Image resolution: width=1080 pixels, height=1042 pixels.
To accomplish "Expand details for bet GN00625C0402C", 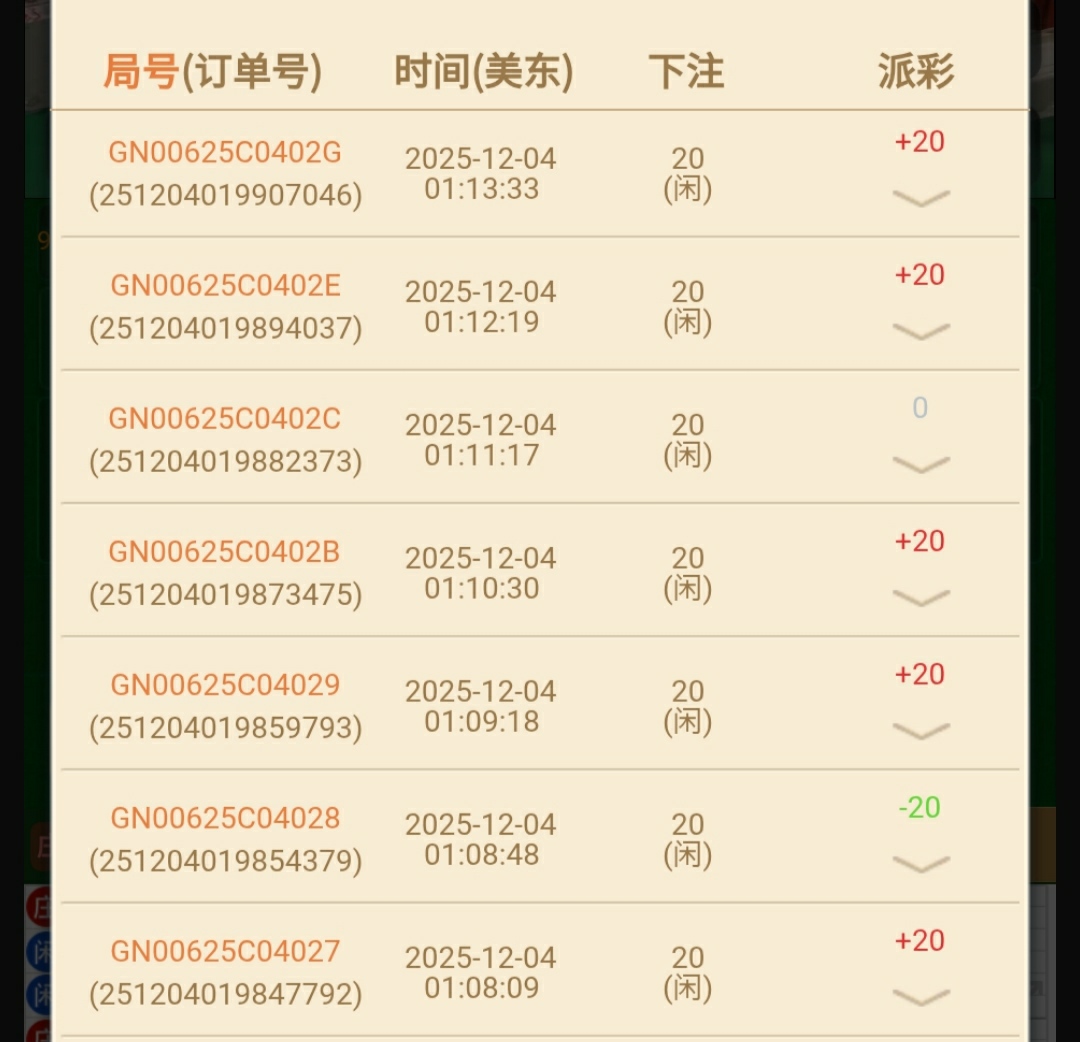I will tap(920, 464).
